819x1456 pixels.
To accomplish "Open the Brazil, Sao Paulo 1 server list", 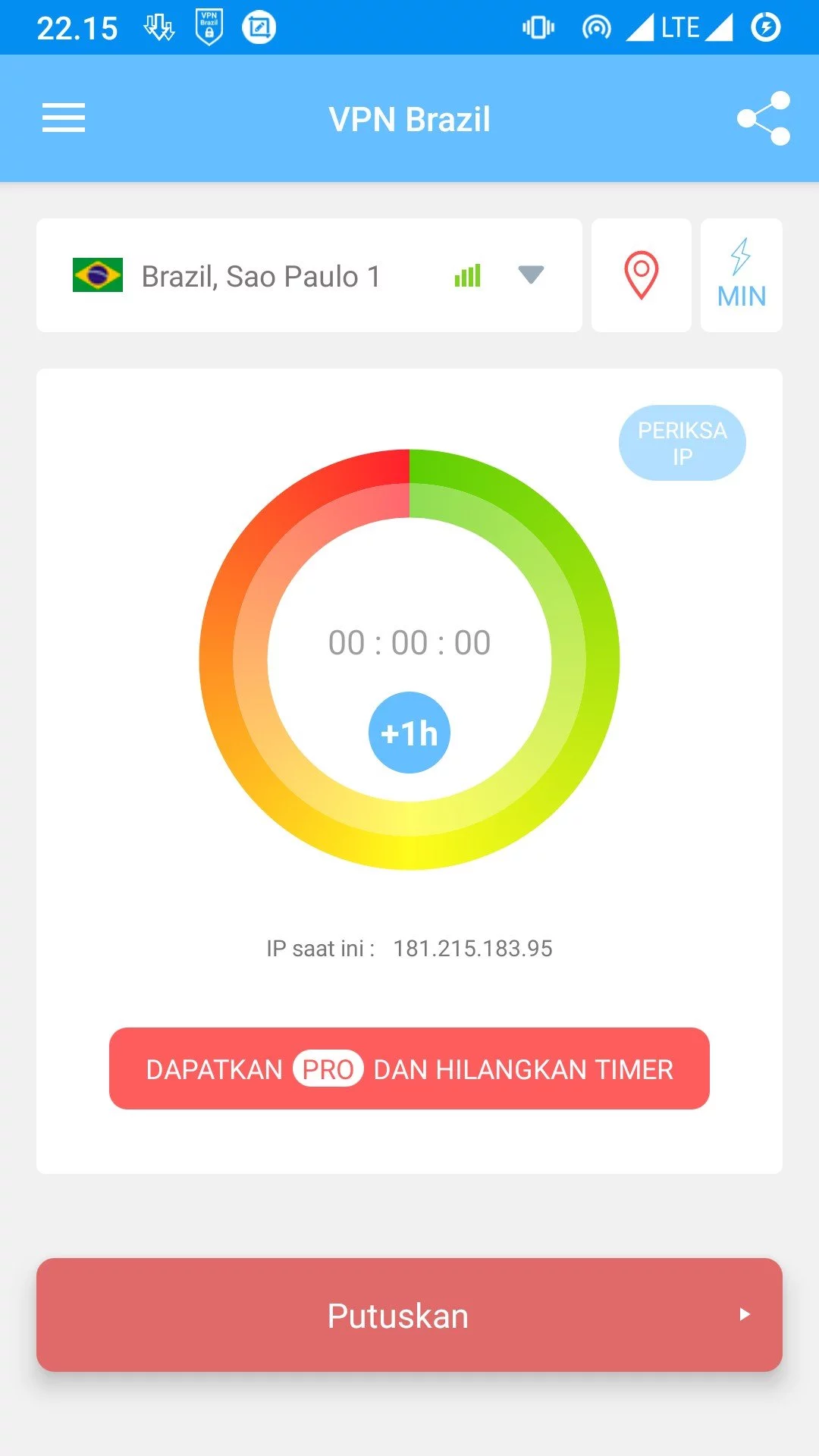I will (x=262, y=276).
